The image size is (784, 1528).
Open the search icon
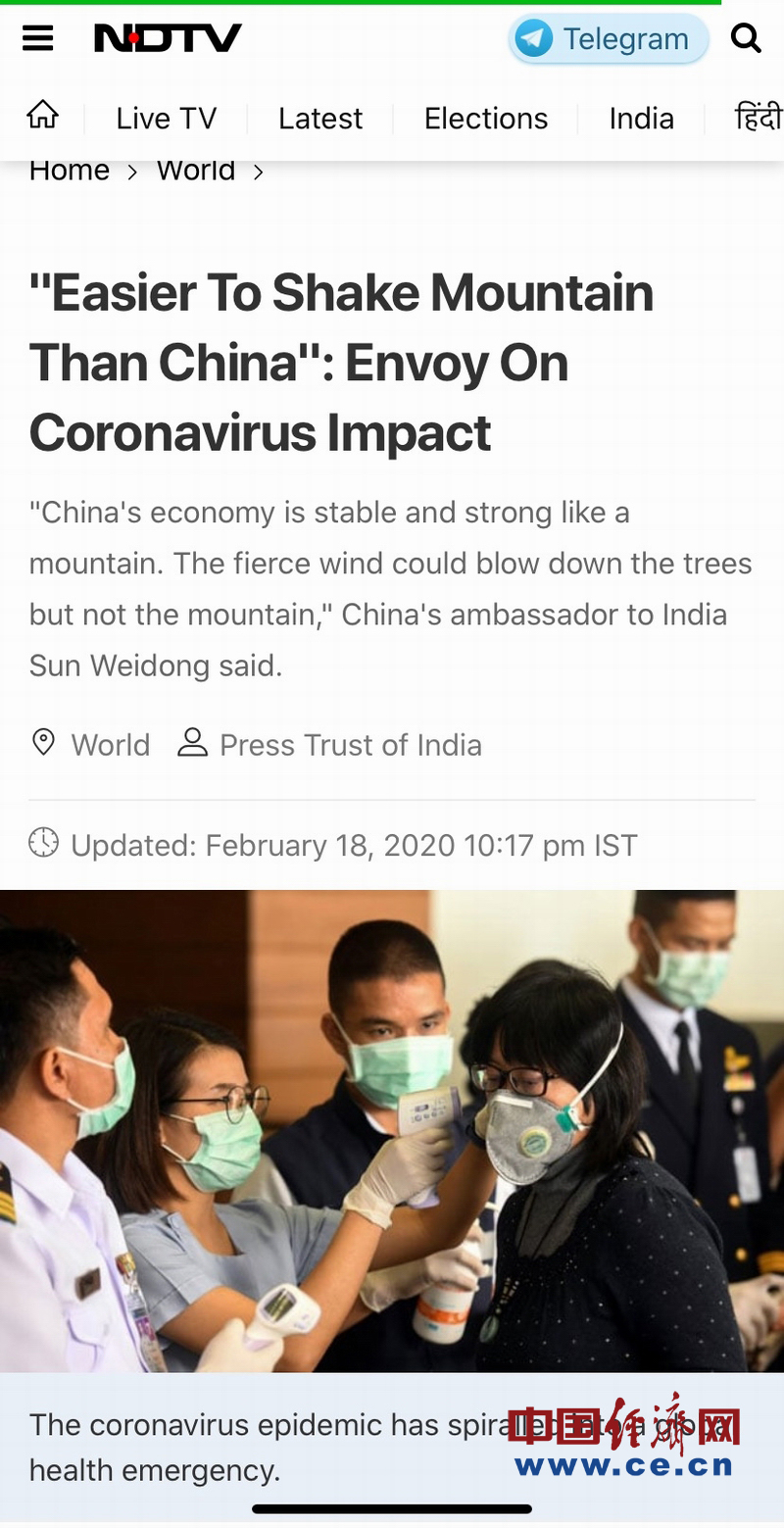click(746, 38)
